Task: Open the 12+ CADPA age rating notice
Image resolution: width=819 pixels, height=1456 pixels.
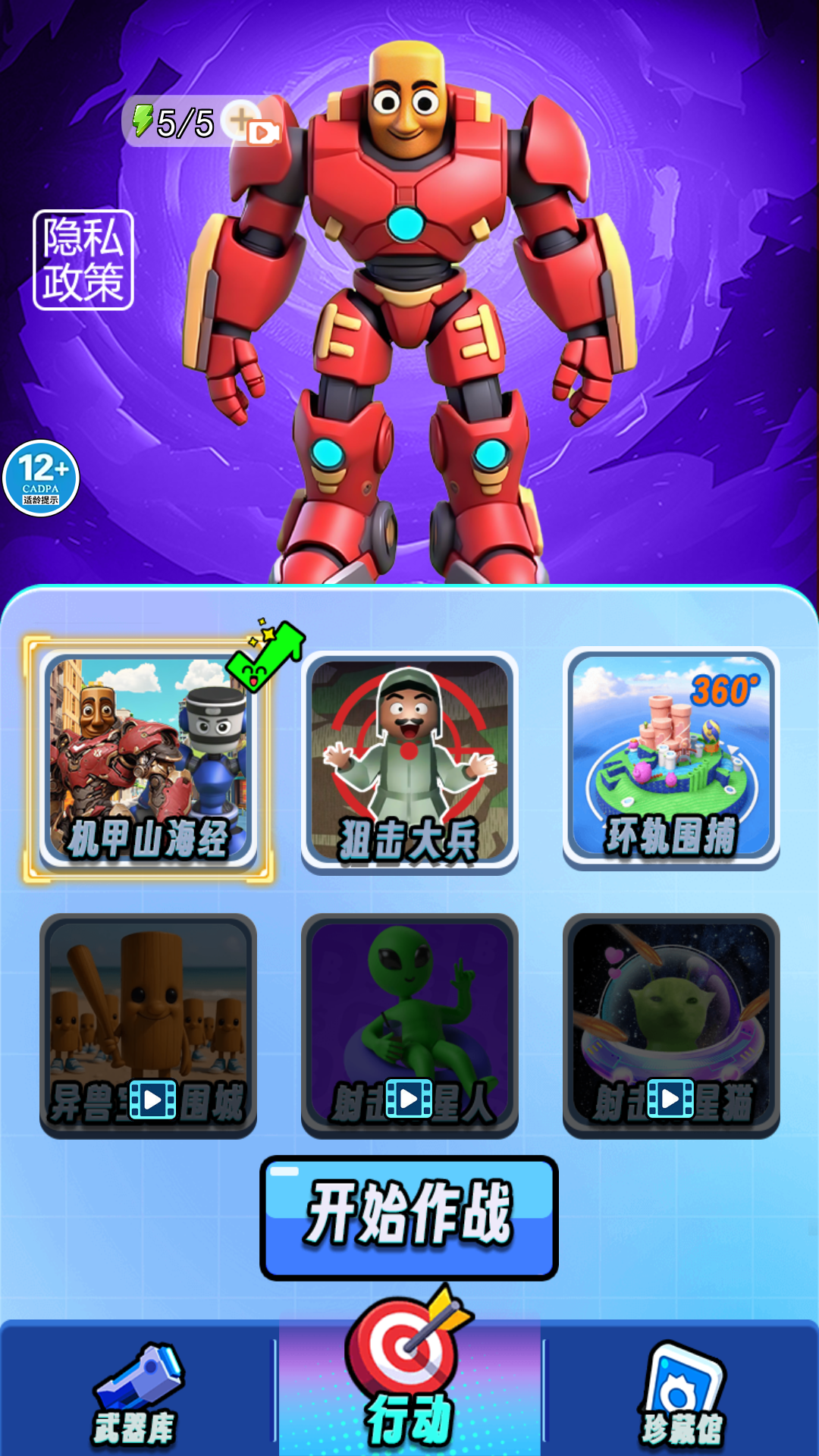Action: [x=41, y=479]
